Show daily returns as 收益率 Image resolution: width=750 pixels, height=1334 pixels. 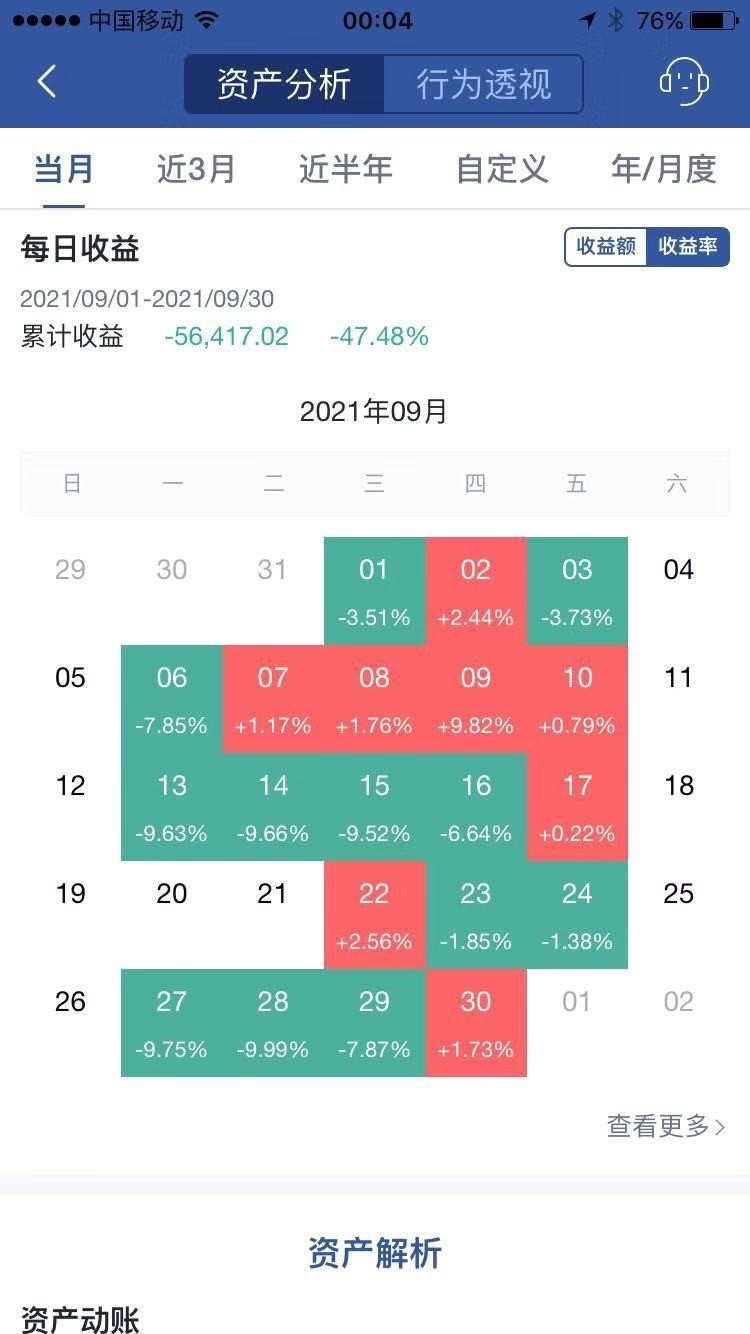[687, 247]
